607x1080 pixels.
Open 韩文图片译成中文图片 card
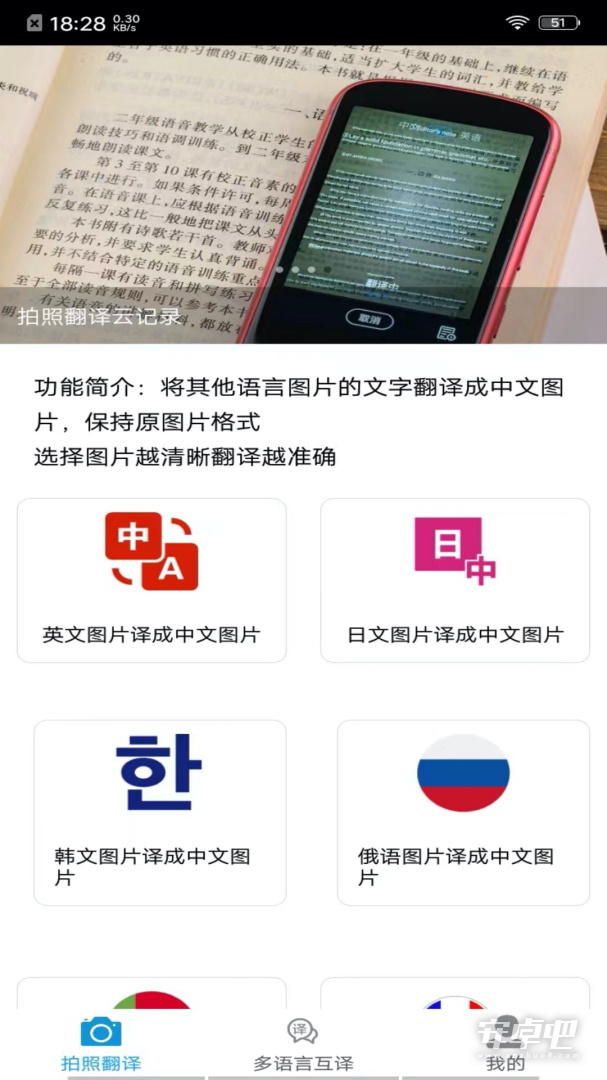click(x=160, y=813)
